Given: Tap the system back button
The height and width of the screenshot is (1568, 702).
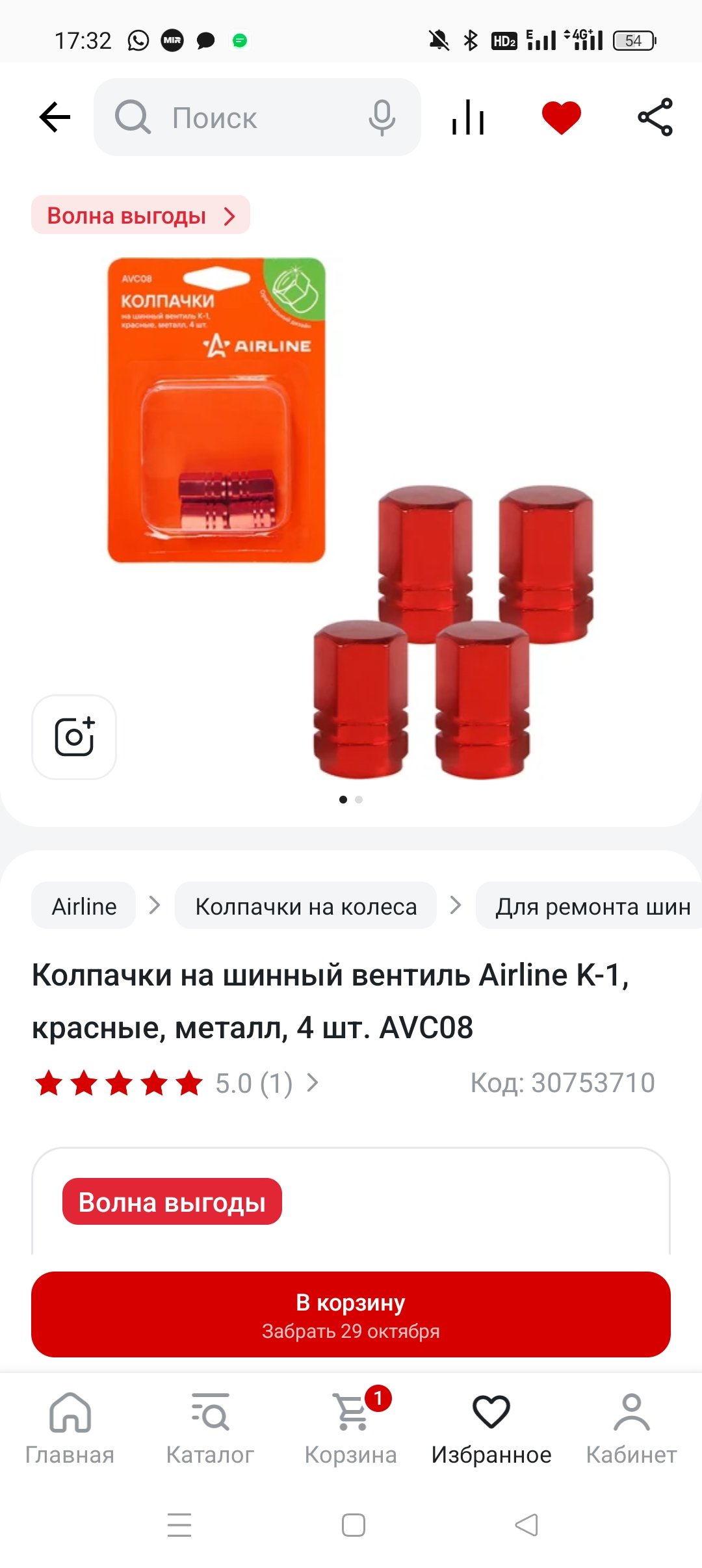Looking at the screenshot, I should click(x=526, y=1524).
